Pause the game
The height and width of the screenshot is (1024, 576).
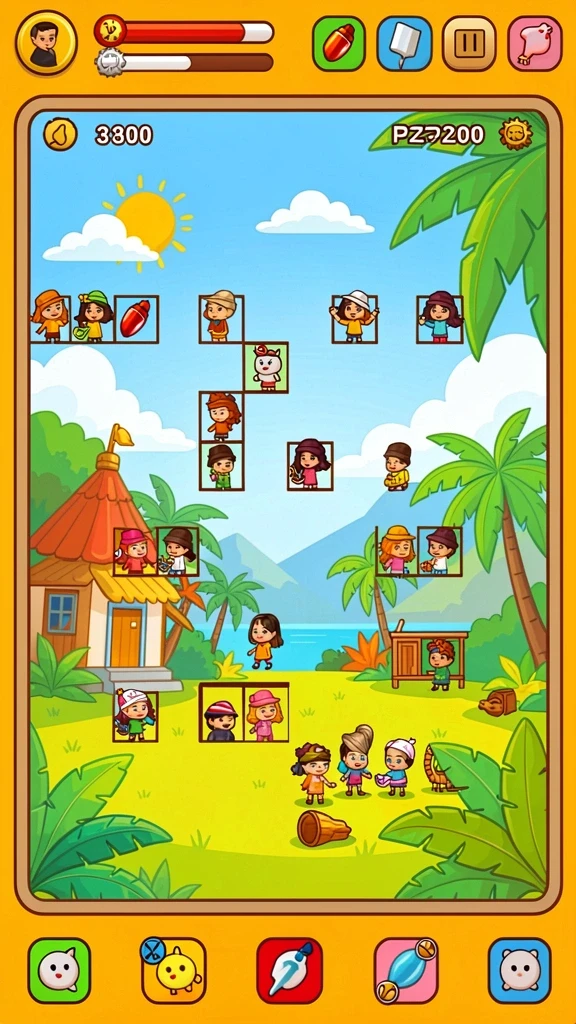(x=469, y=43)
